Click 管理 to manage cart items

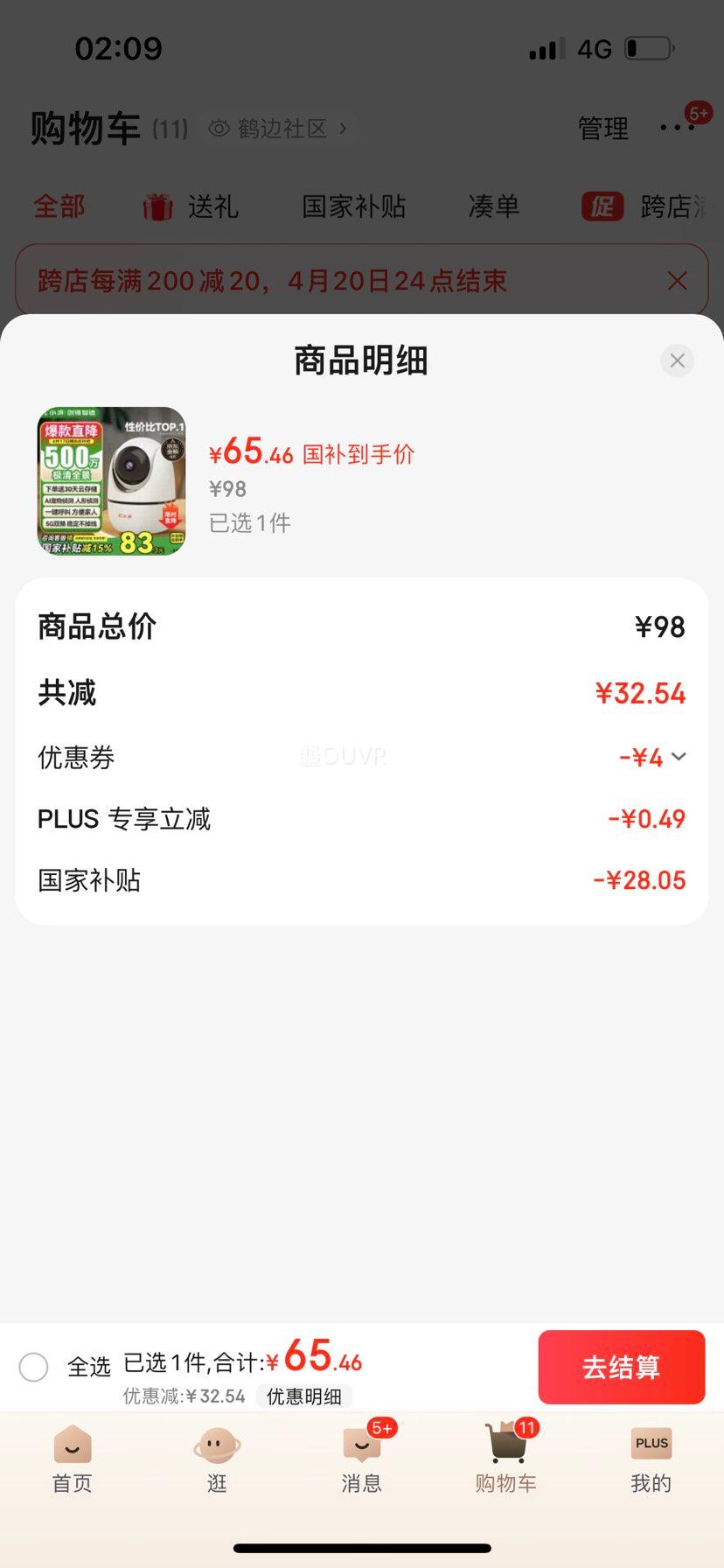(602, 128)
